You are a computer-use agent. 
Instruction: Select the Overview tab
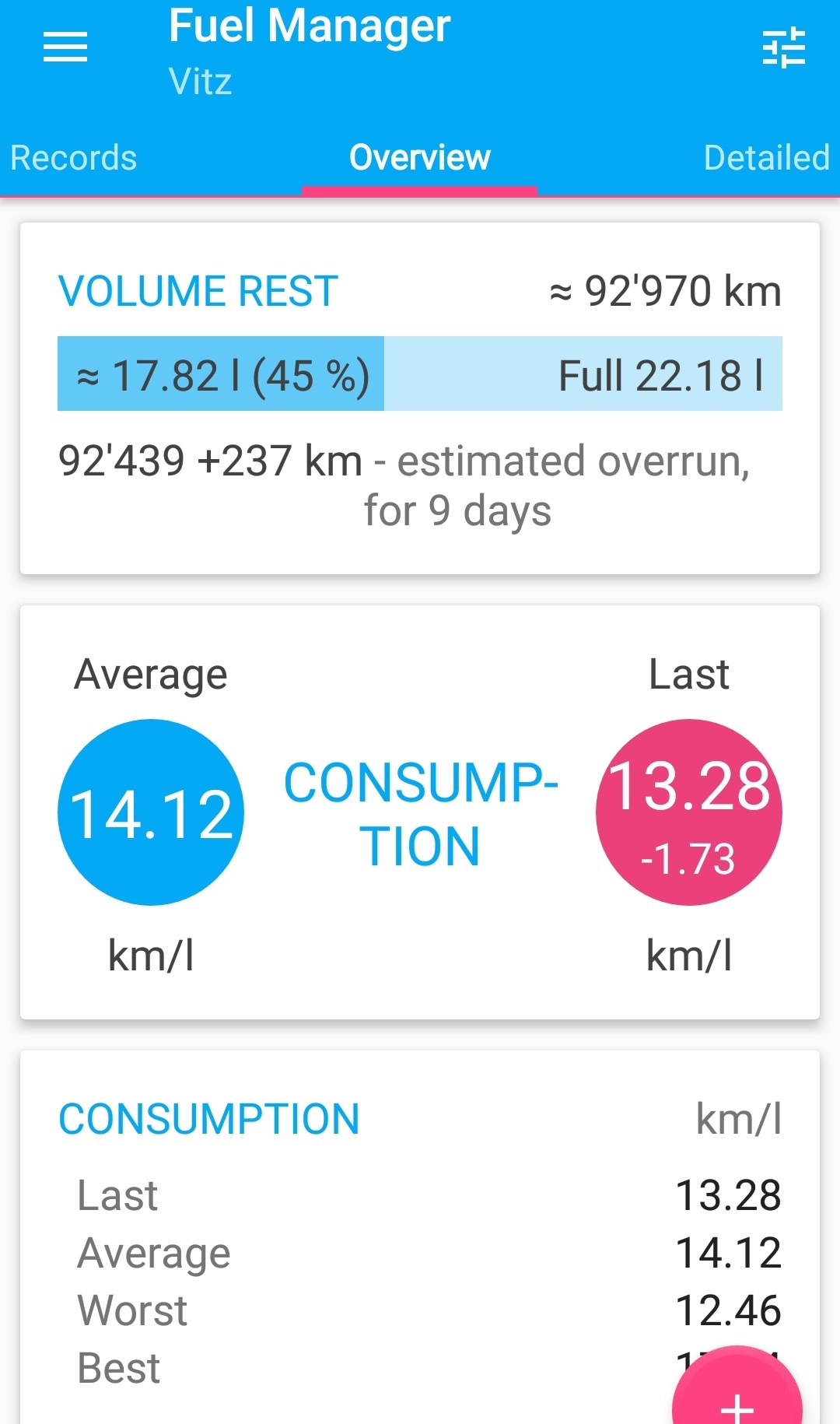click(420, 158)
